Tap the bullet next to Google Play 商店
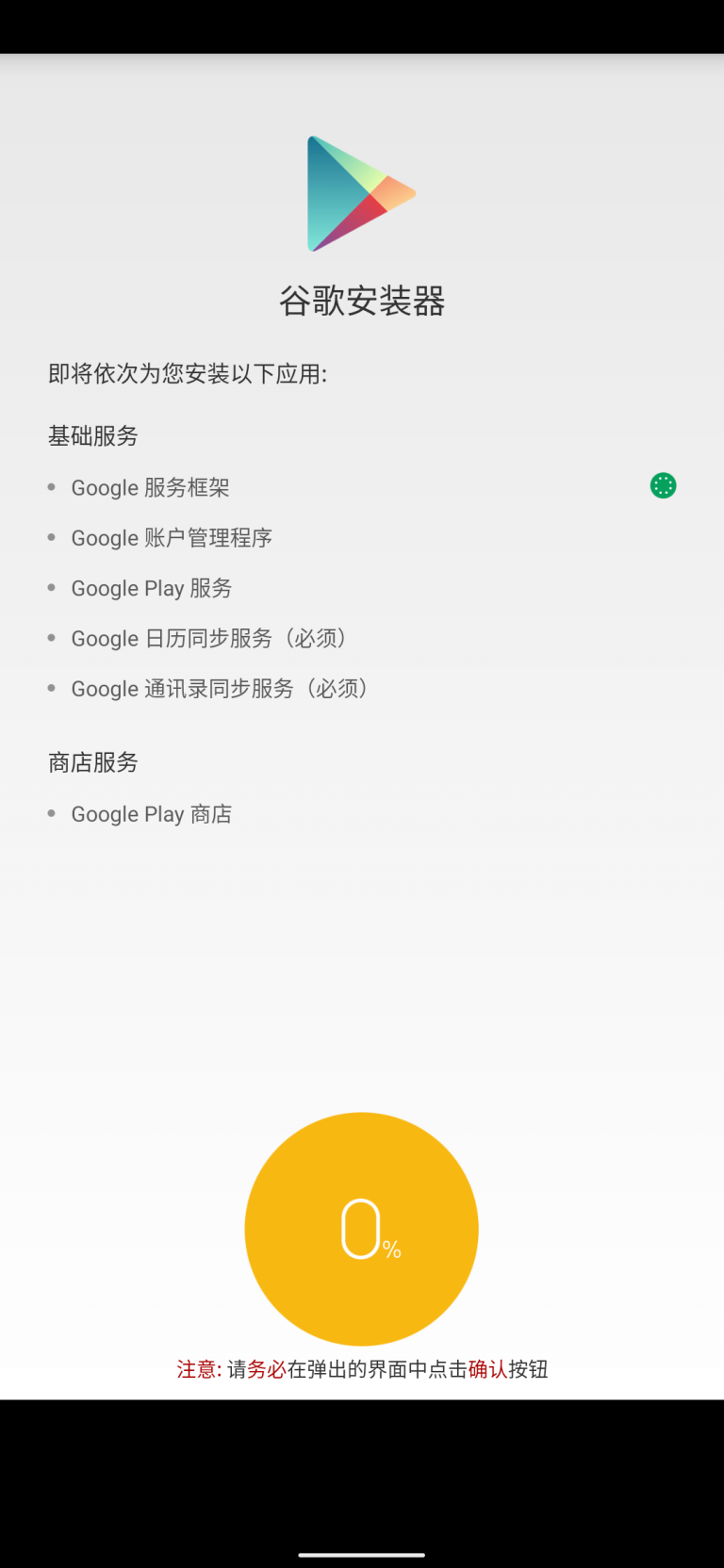The width and height of the screenshot is (724, 1568). point(52,812)
